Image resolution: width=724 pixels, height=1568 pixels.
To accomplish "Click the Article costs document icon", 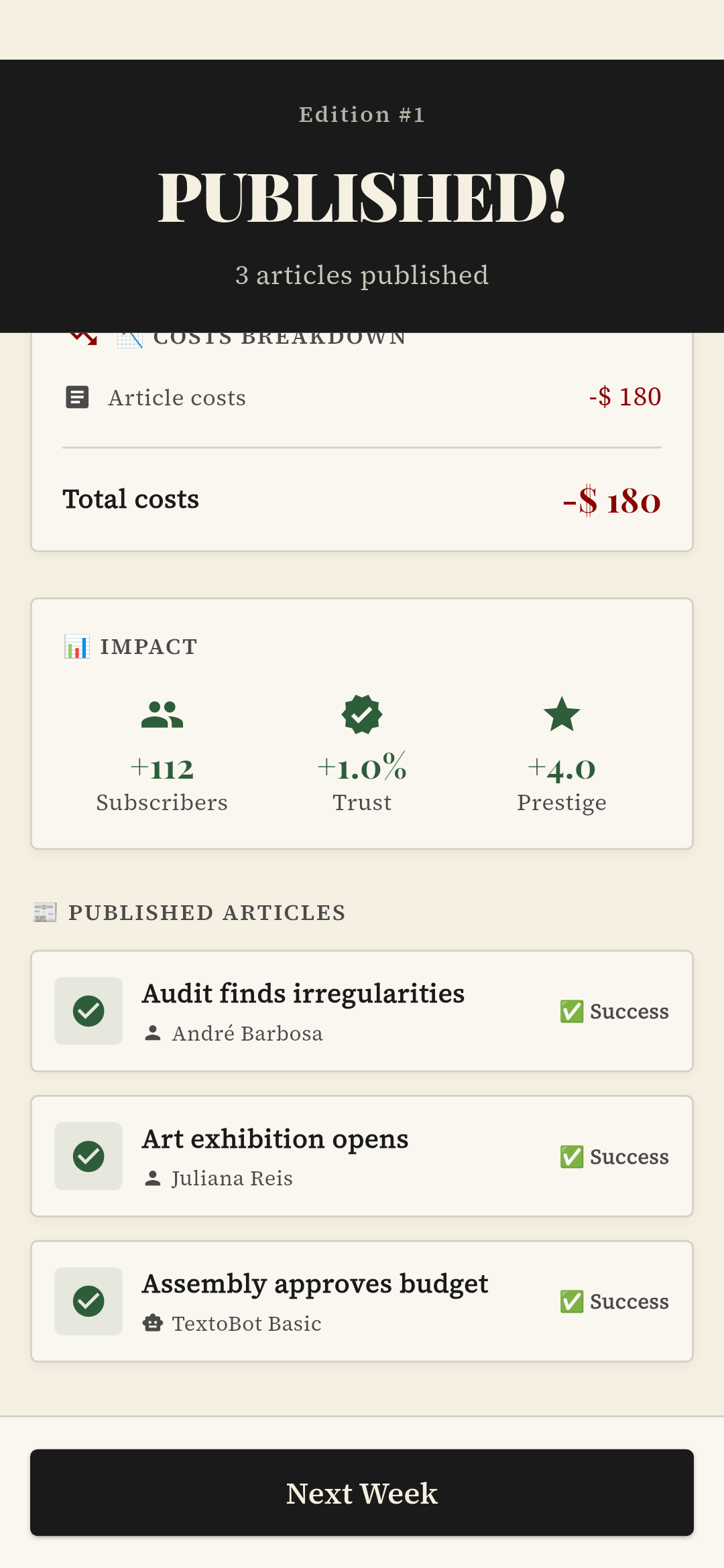I will point(77,397).
